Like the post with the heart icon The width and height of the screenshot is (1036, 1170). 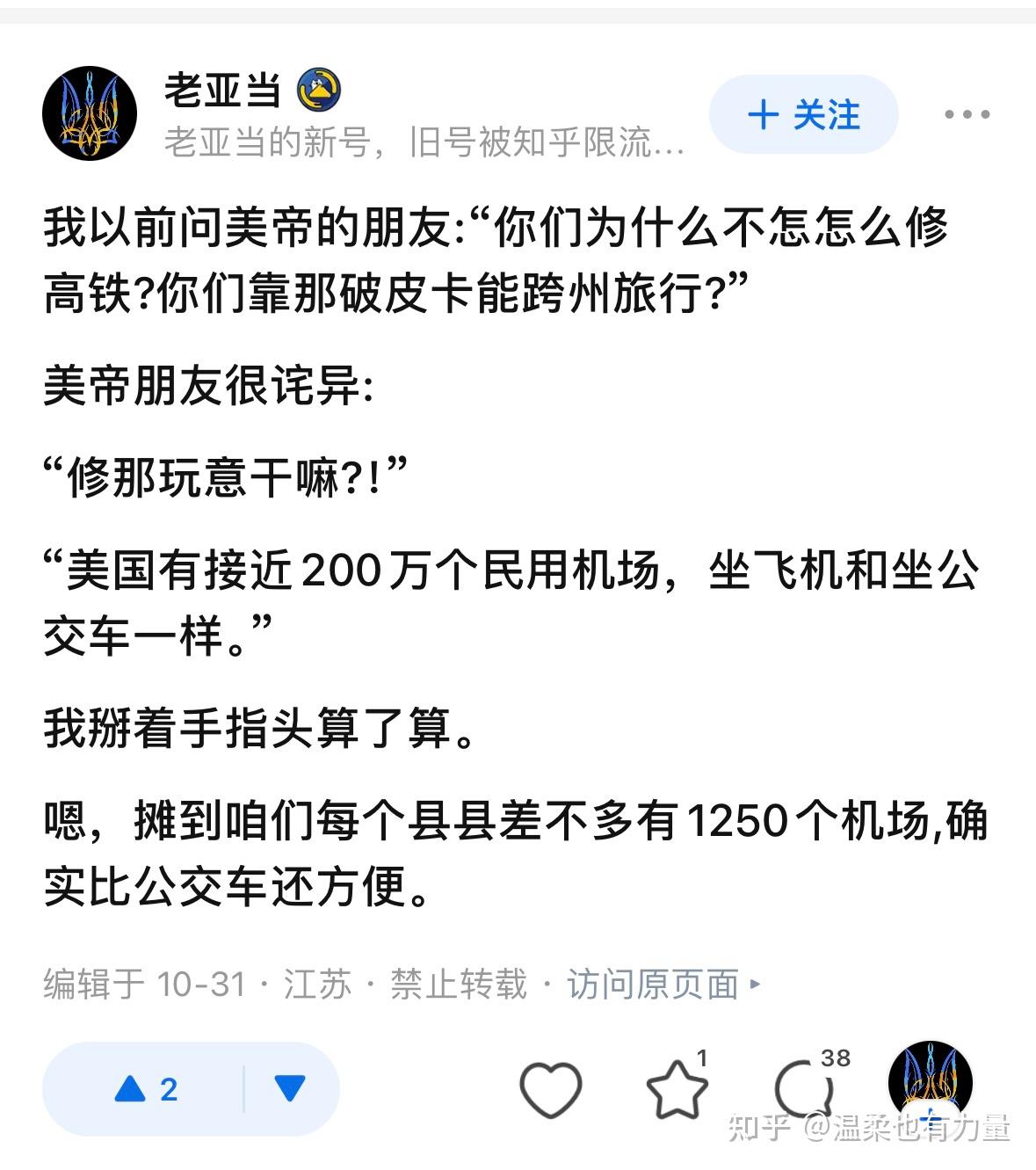550,1089
